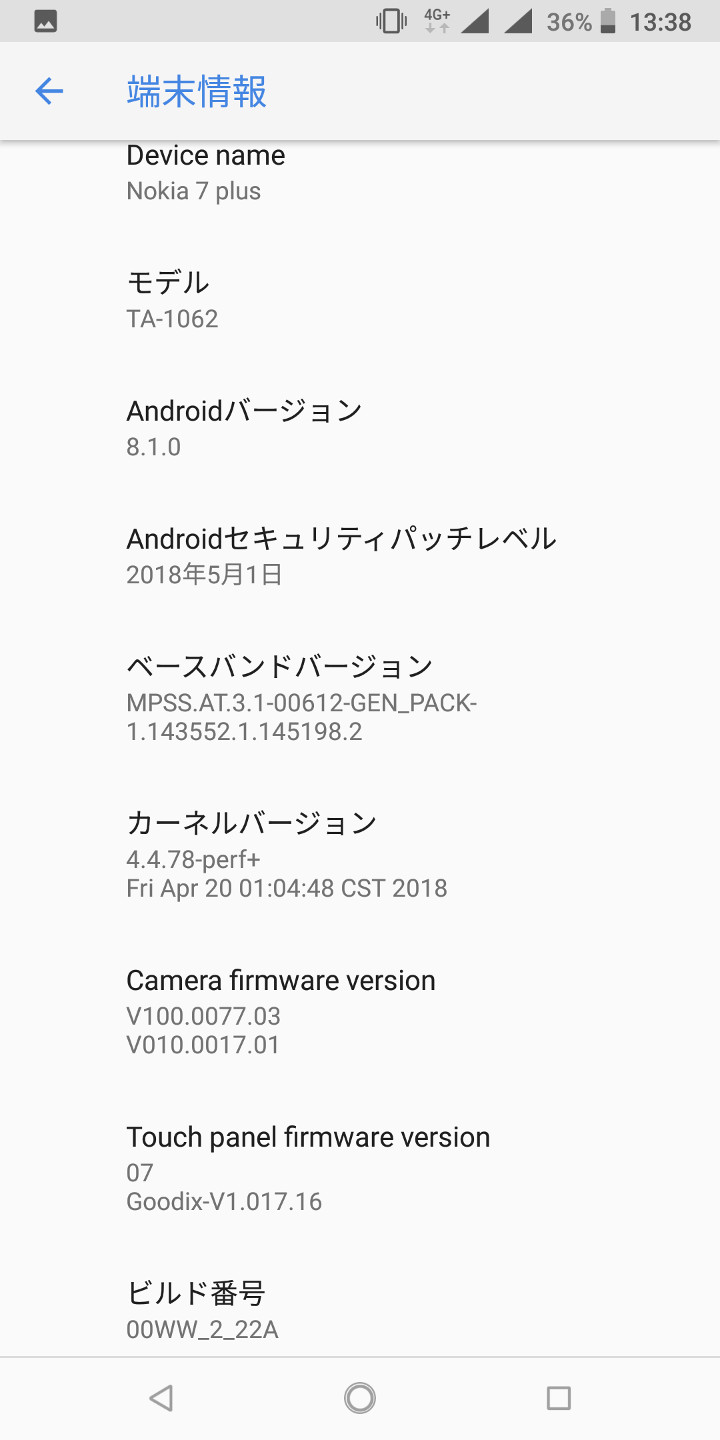Tap the Androidバージョン 8.1.0 row

tap(360, 428)
